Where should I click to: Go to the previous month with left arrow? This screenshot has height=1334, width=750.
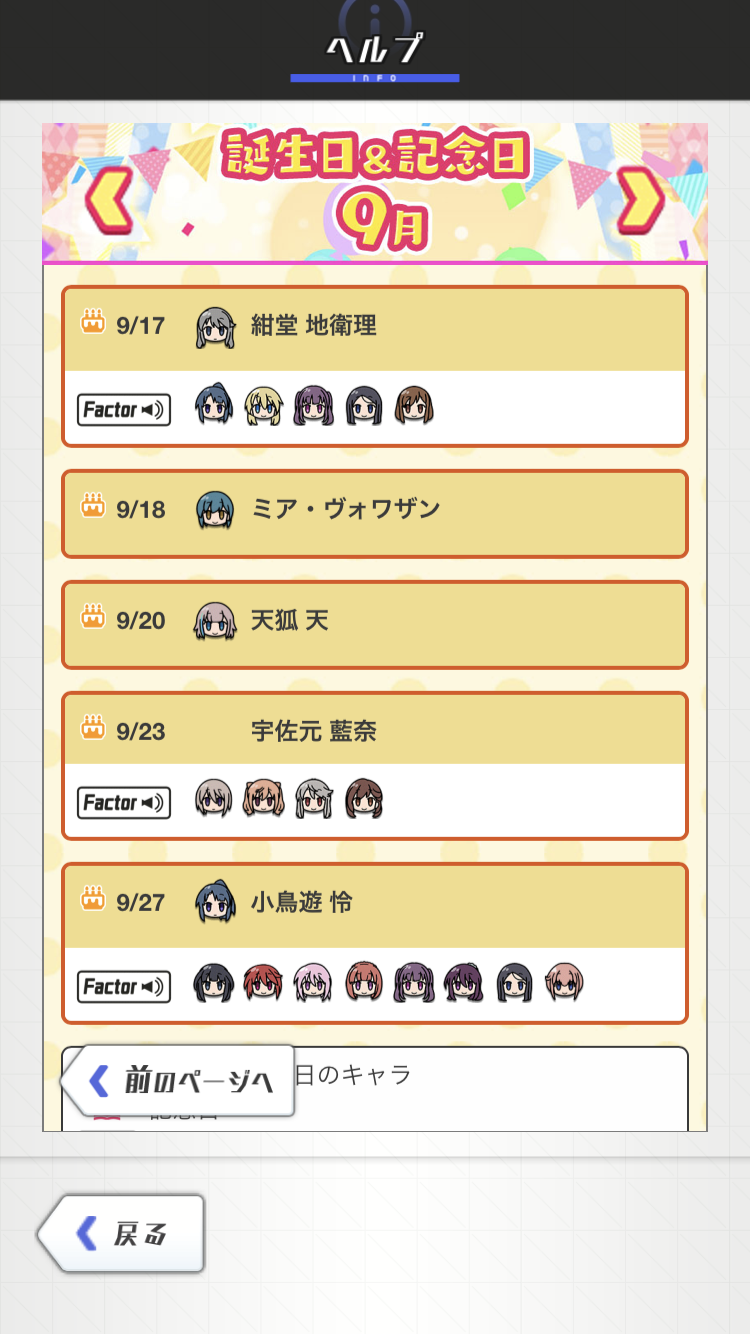click(x=109, y=200)
